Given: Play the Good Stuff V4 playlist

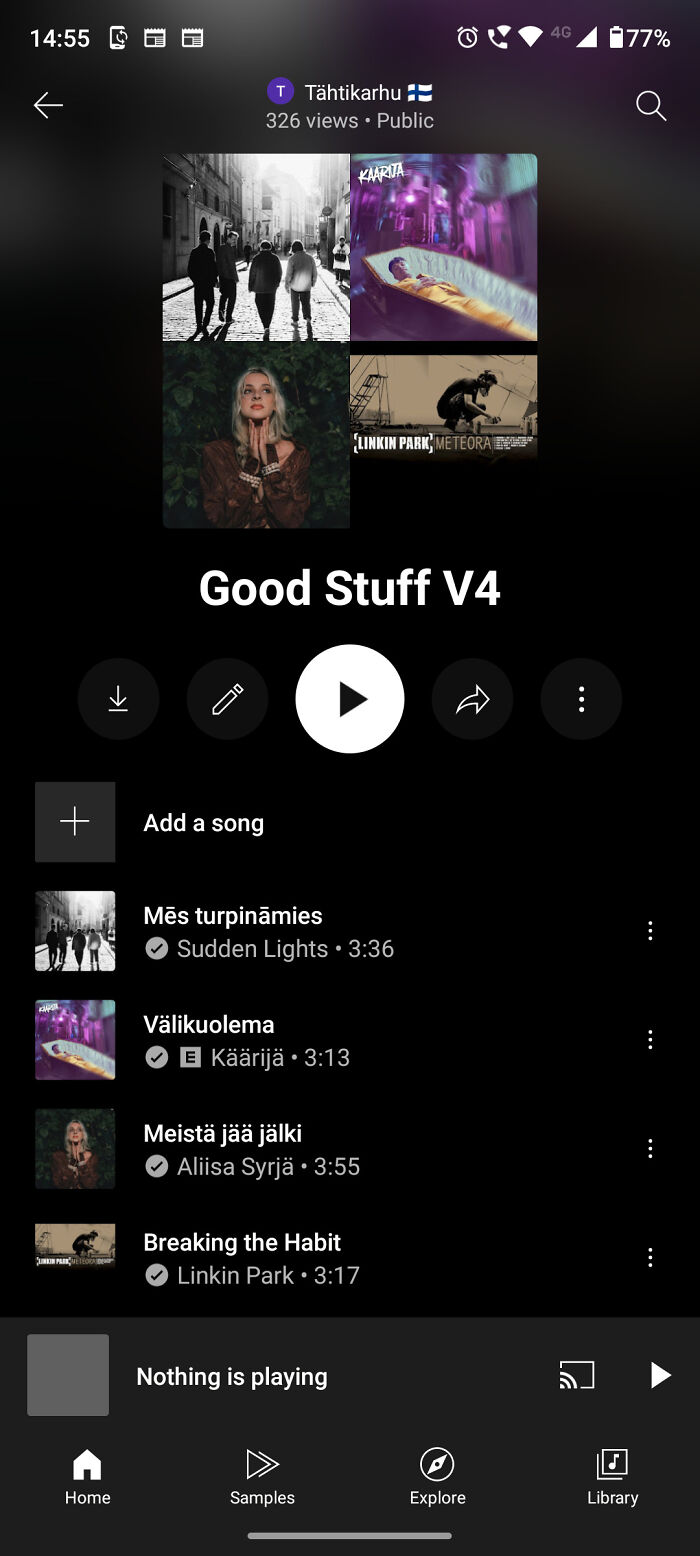Looking at the screenshot, I should (350, 699).
